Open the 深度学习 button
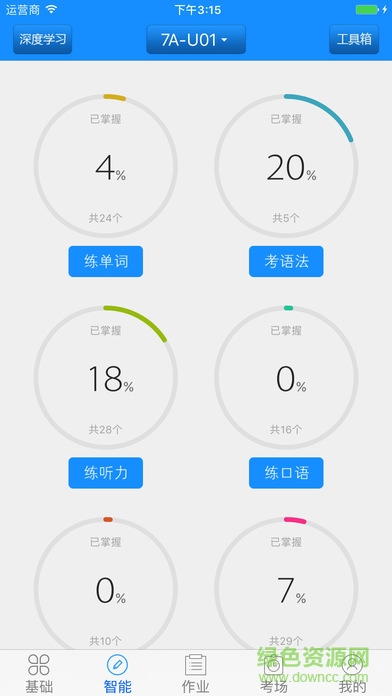 pyautogui.click(x=43, y=40)
